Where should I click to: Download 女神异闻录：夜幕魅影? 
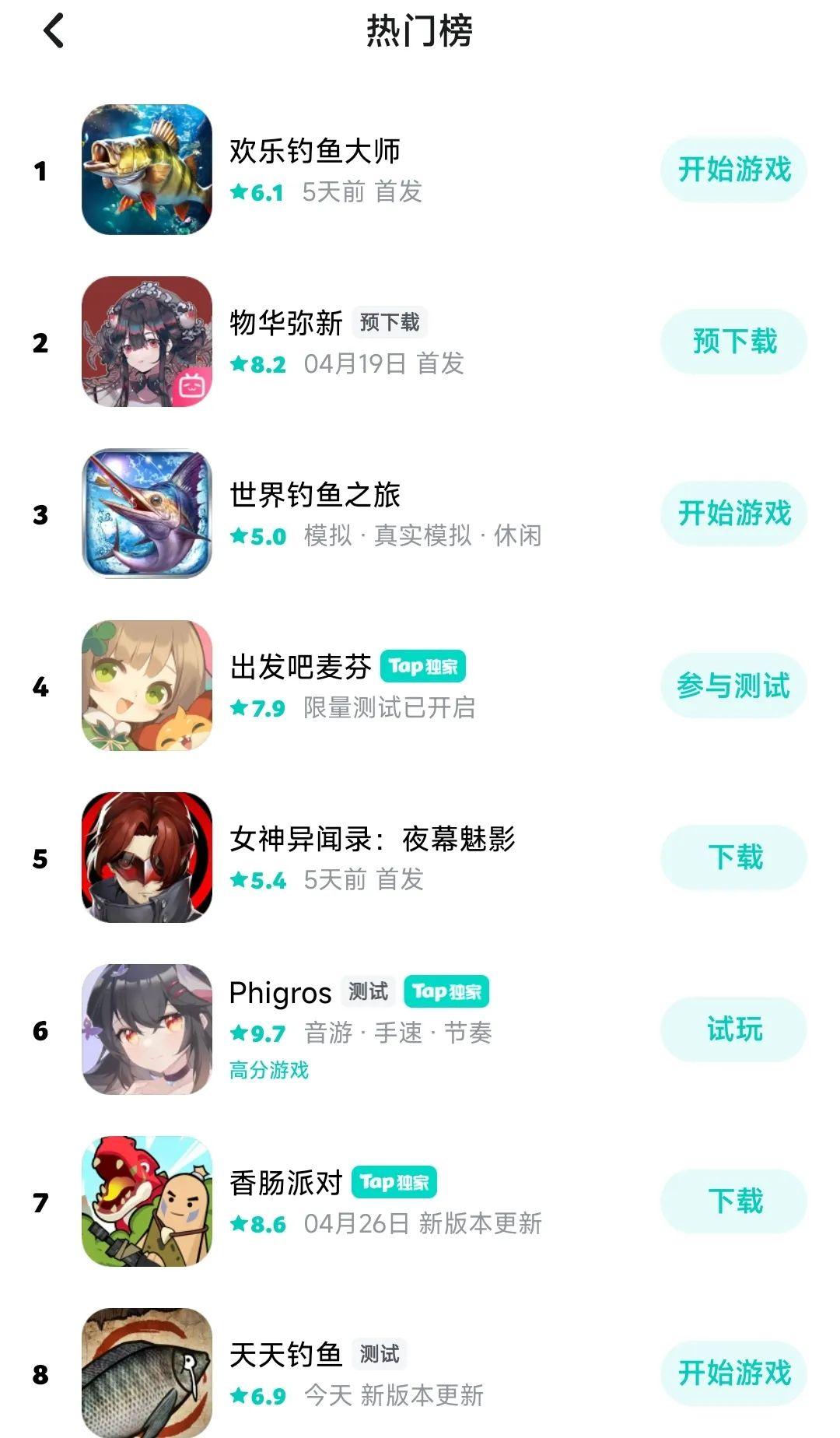tap(733, 858)
